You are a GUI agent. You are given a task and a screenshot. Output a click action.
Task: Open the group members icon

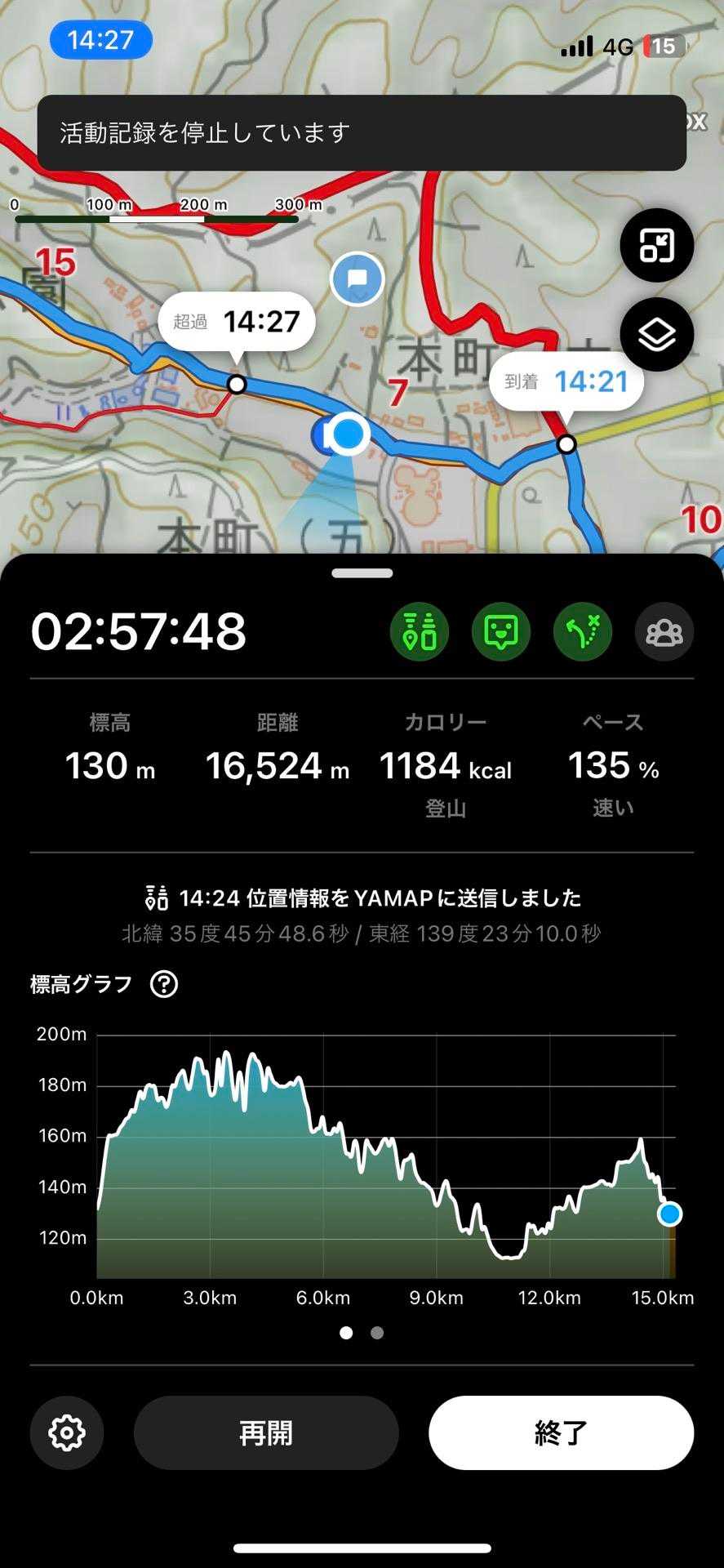point(664,632)
